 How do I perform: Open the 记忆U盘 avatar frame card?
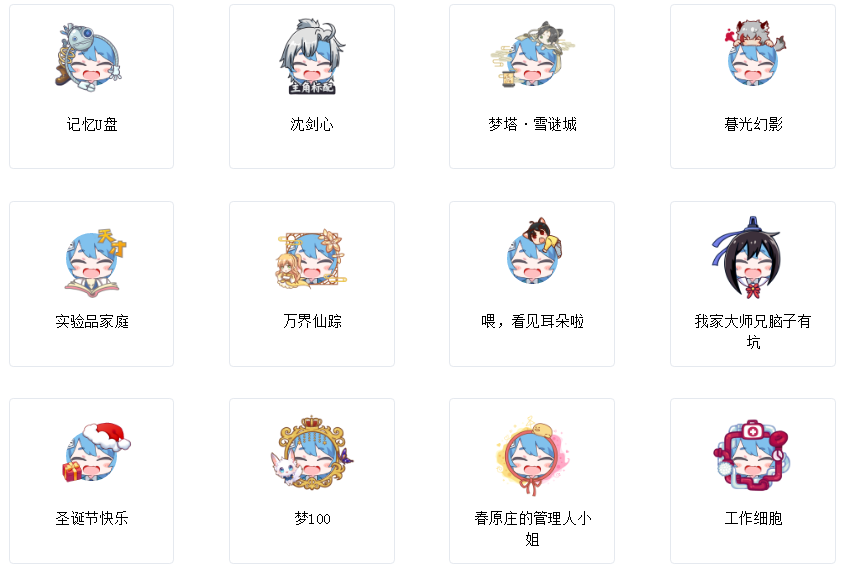click(x=91, y=86)
